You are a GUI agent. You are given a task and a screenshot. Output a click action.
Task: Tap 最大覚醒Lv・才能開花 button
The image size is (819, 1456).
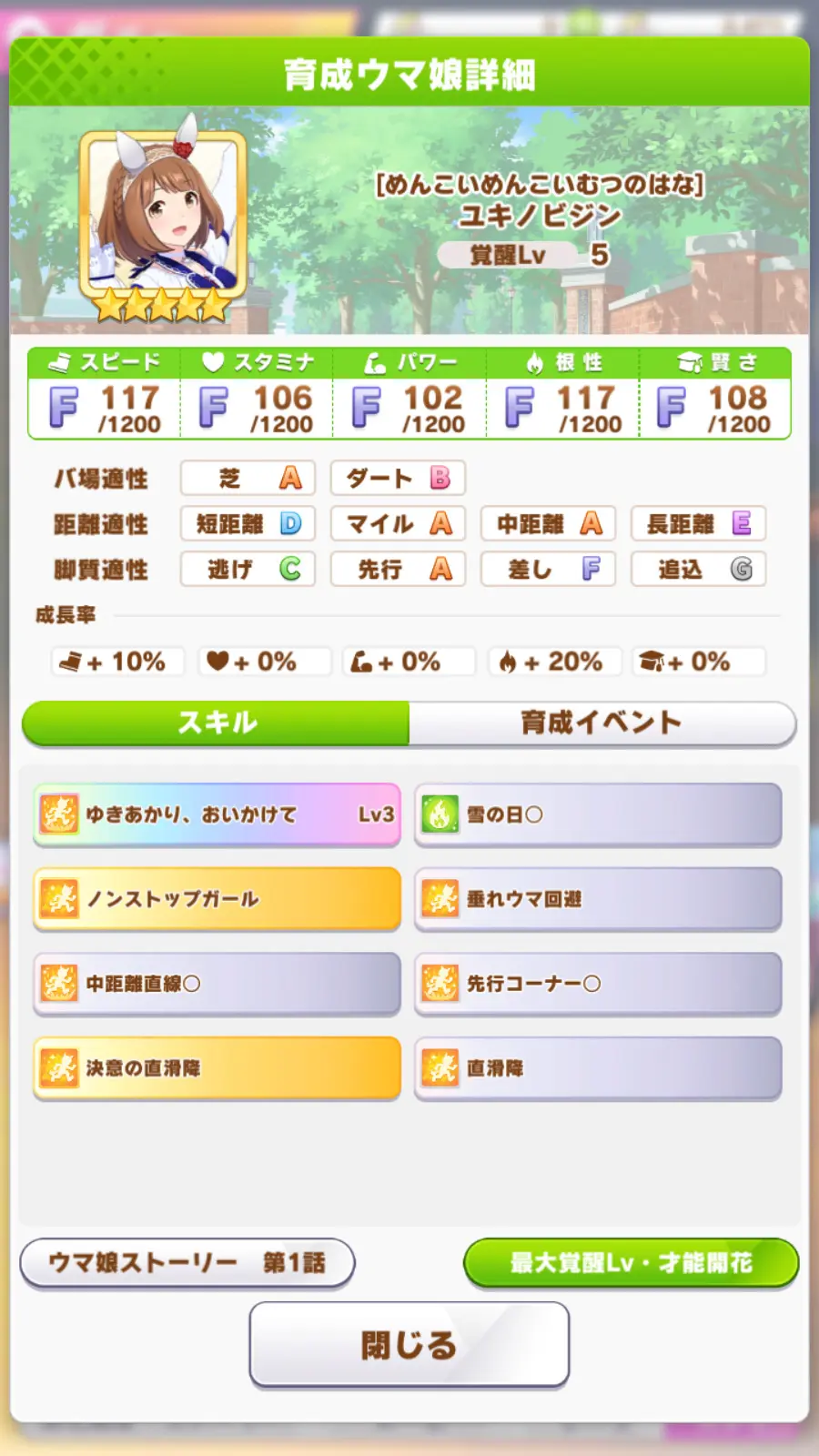pos(631,1263)
